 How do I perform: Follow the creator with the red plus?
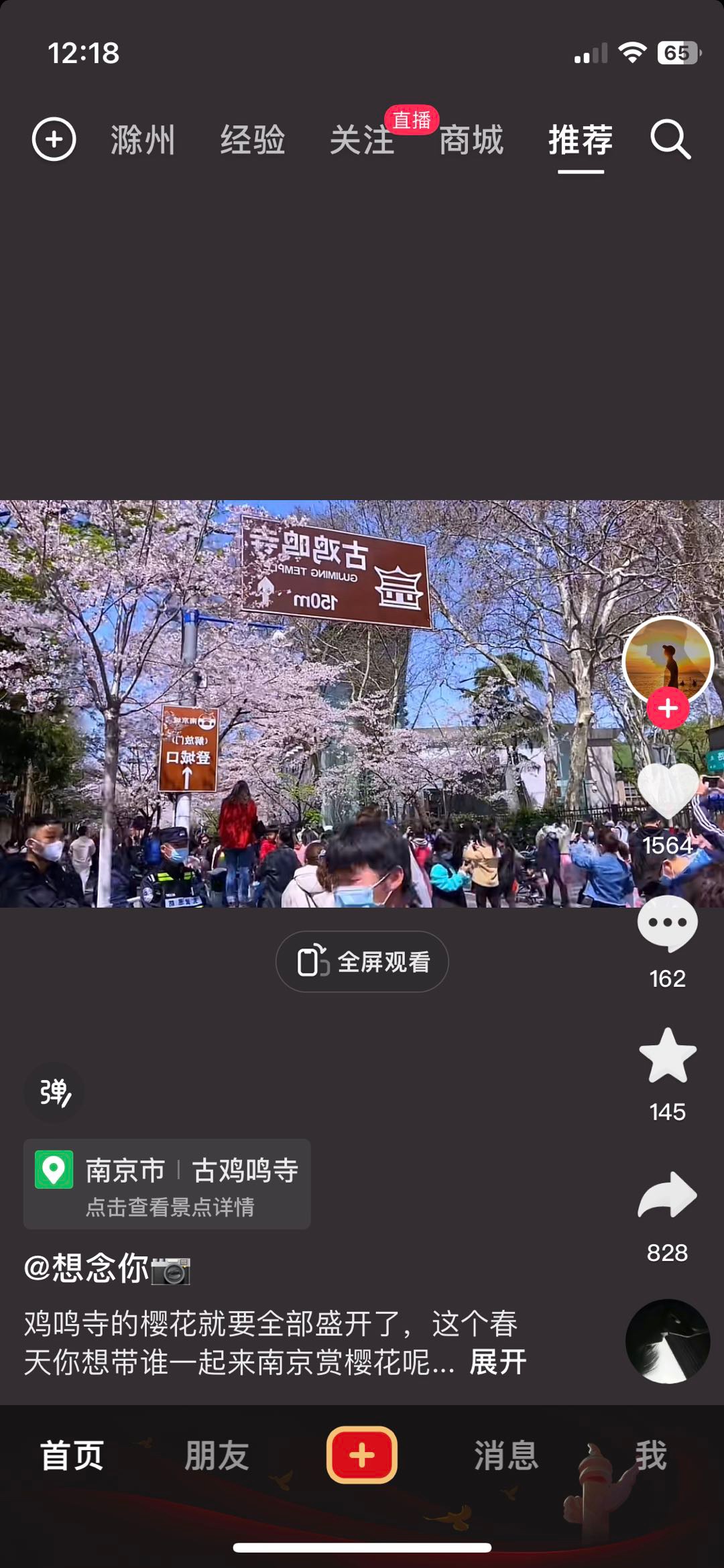click(668, 708)
